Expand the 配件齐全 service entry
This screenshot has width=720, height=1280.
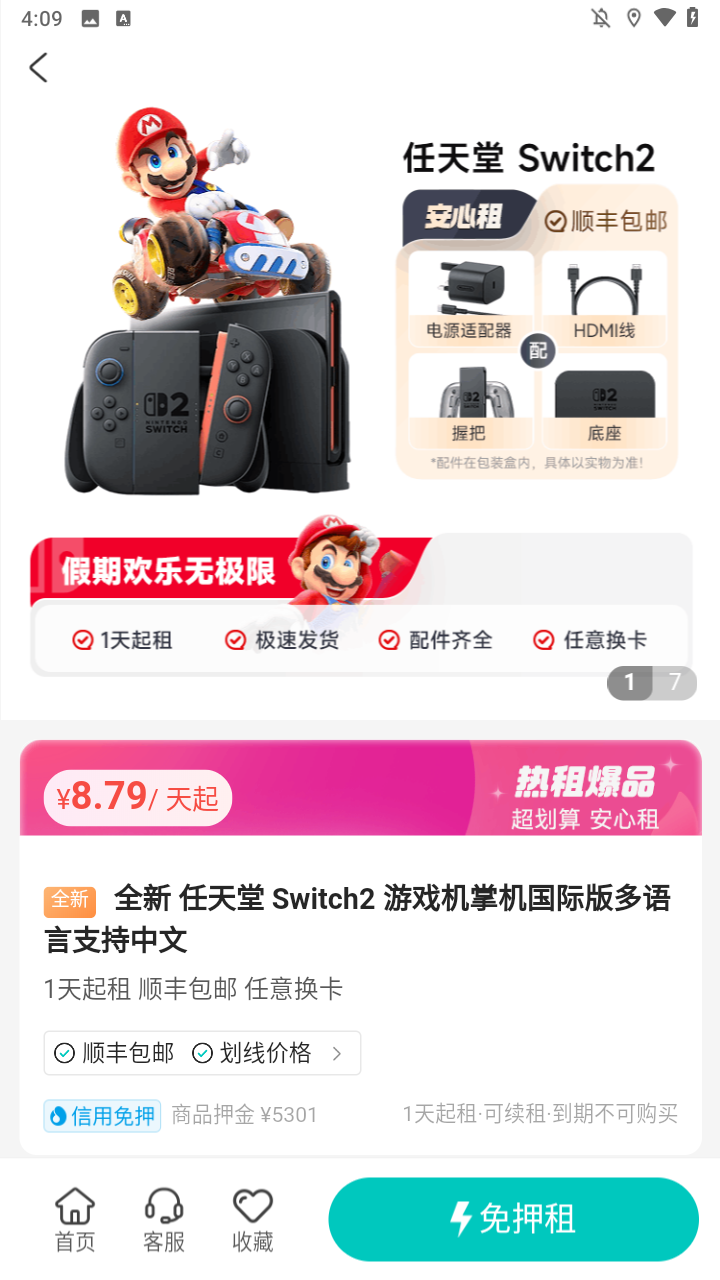[x=388, y=640]
